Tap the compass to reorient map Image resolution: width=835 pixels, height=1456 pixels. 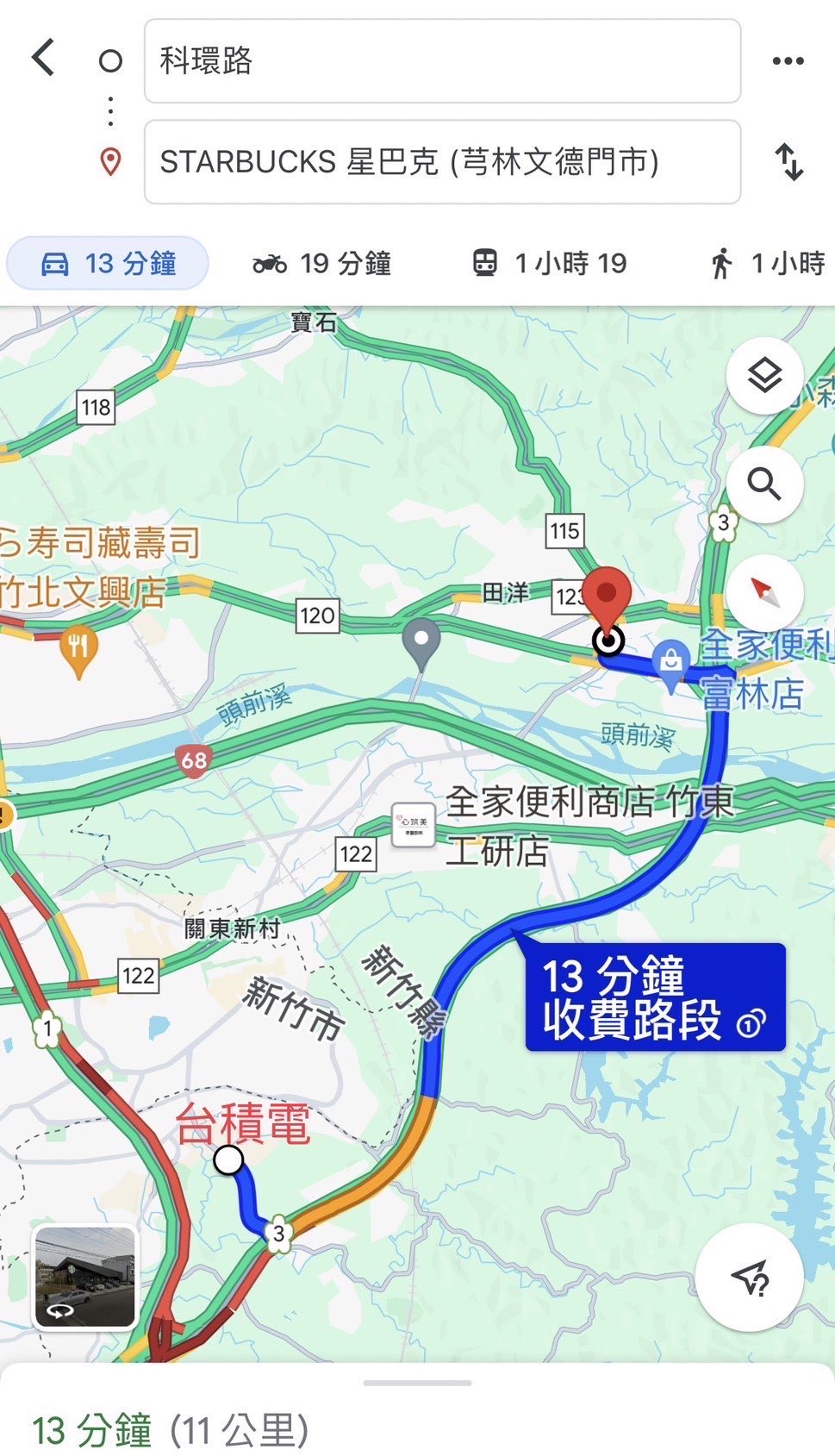765,593
